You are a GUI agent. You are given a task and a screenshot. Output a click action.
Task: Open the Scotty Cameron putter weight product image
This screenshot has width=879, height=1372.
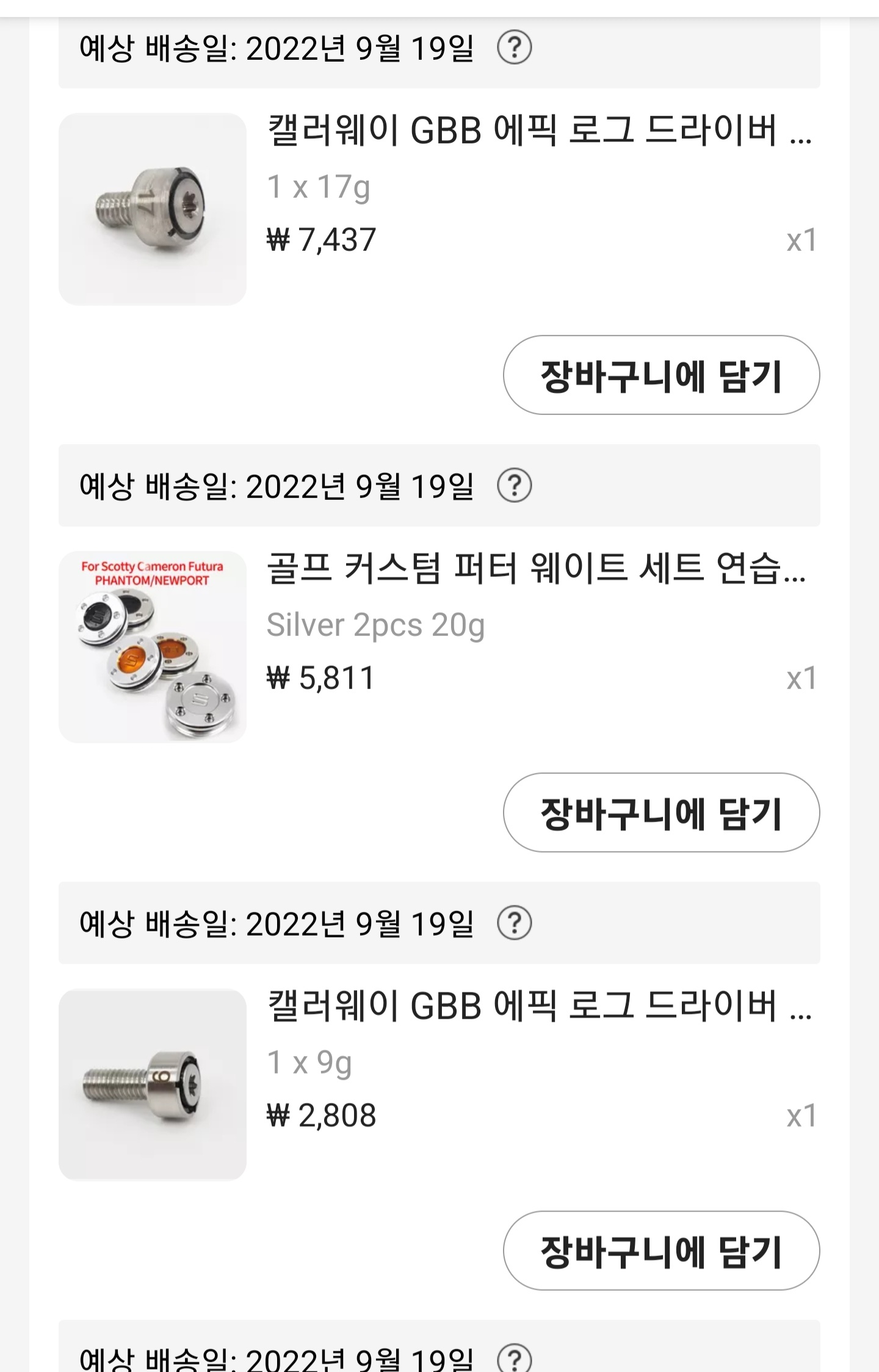tap(153, 647)
